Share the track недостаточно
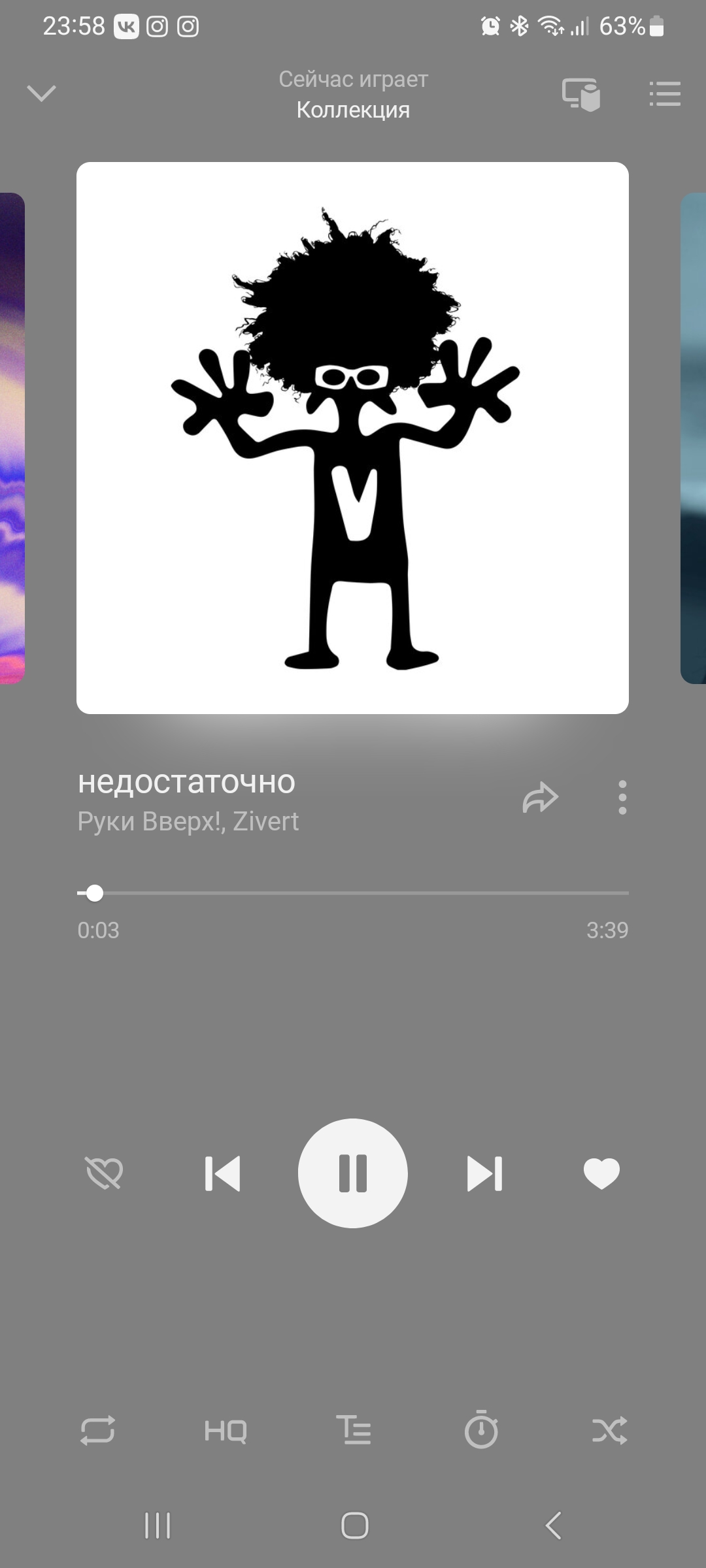 (x=540, y=797)
